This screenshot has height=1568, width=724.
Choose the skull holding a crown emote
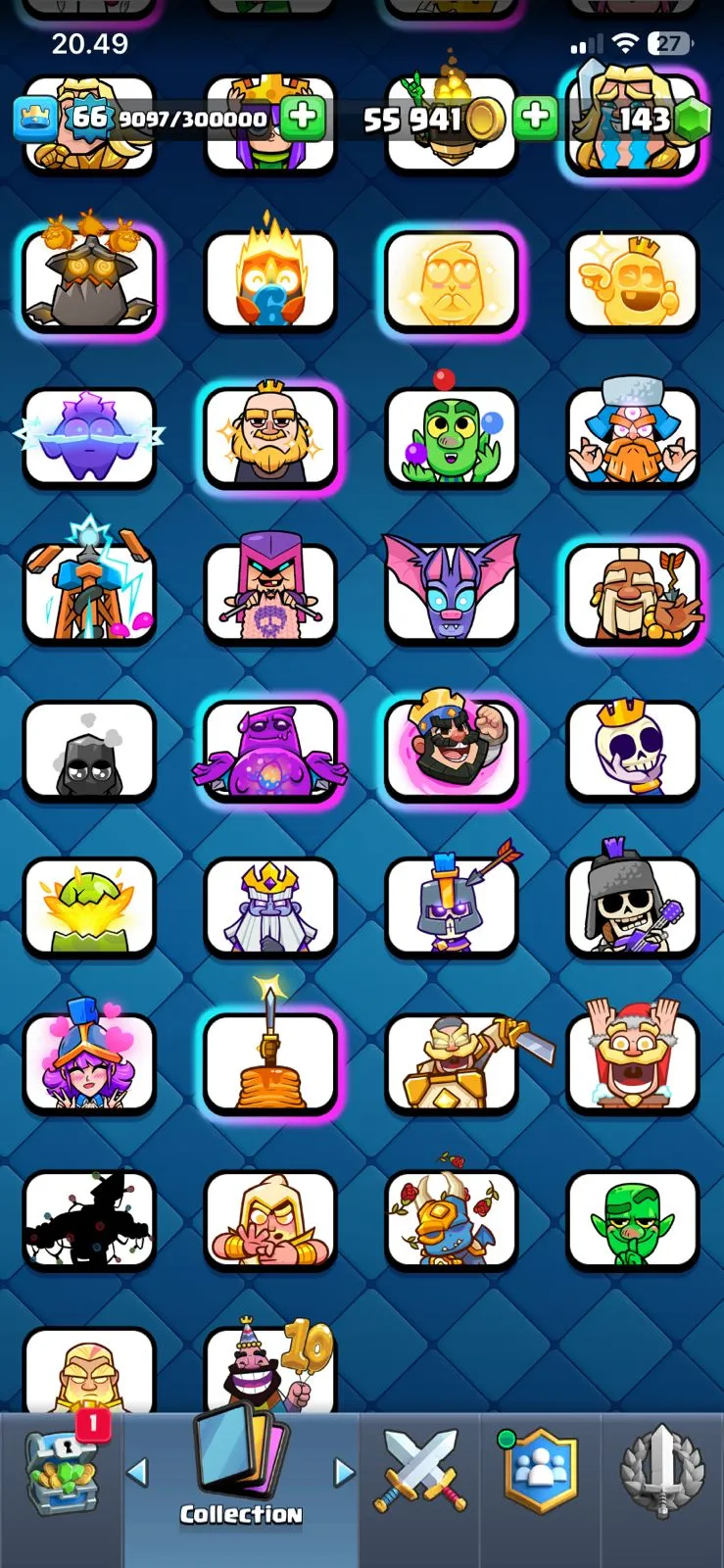click(x=632, y=748)
